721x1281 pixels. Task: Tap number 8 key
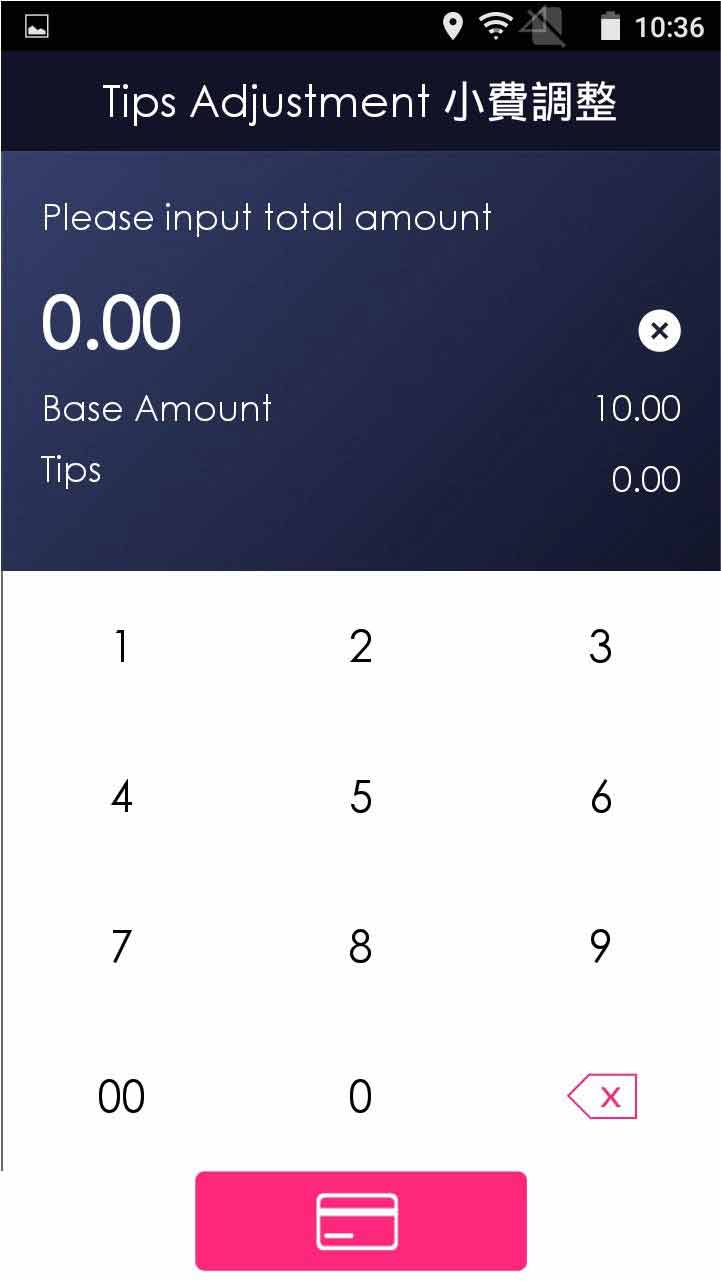coord(361,946)
